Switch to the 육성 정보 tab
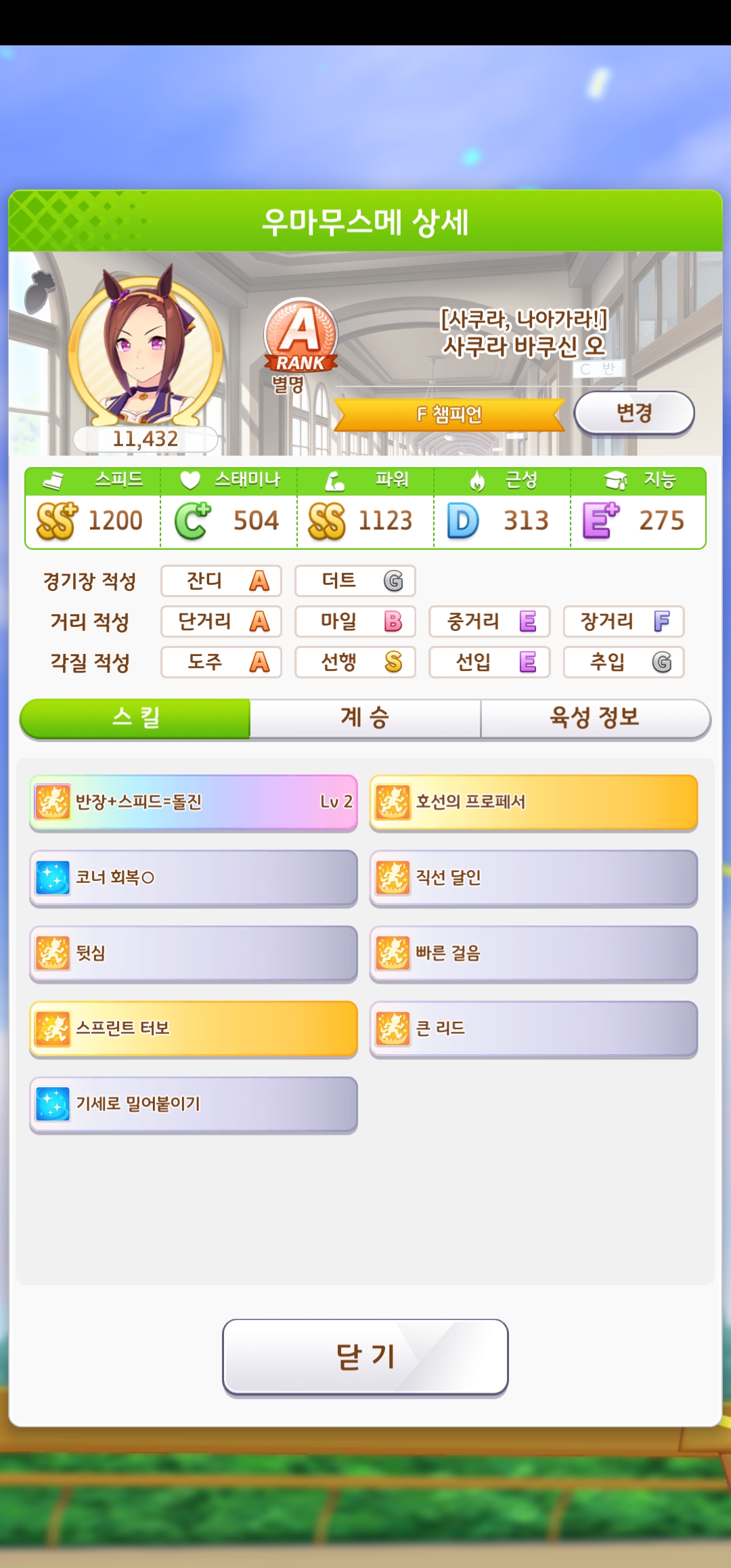 [x=595, y=718]
